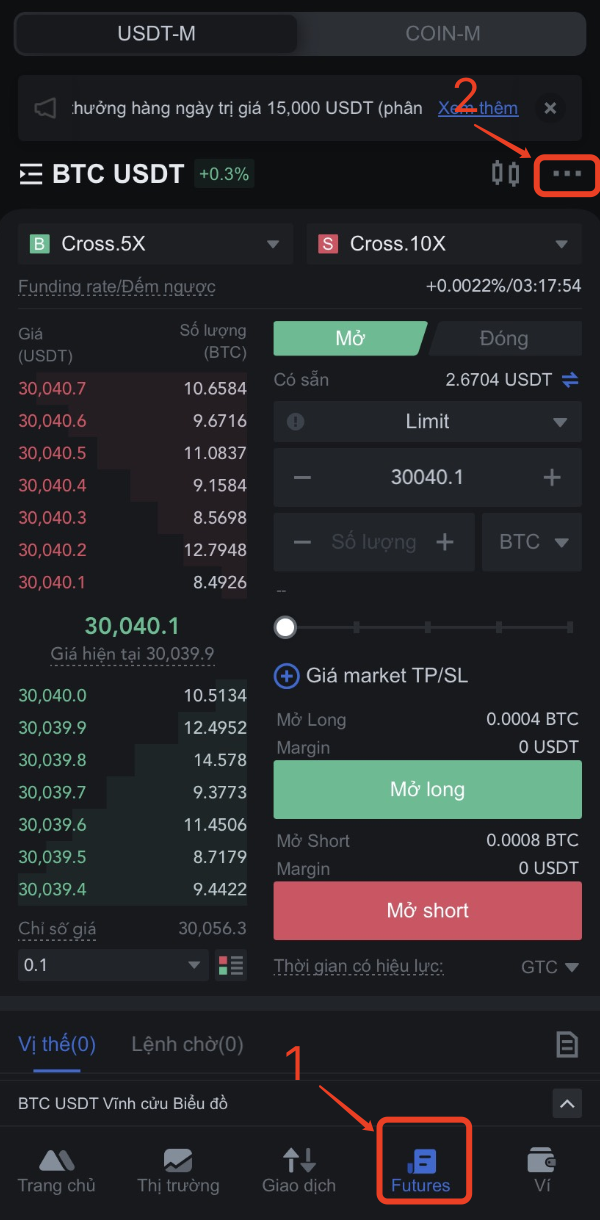The width and height of the screenshot is (600, 1220).
Task: Switch to the Đóng tab
Action: 504,338
